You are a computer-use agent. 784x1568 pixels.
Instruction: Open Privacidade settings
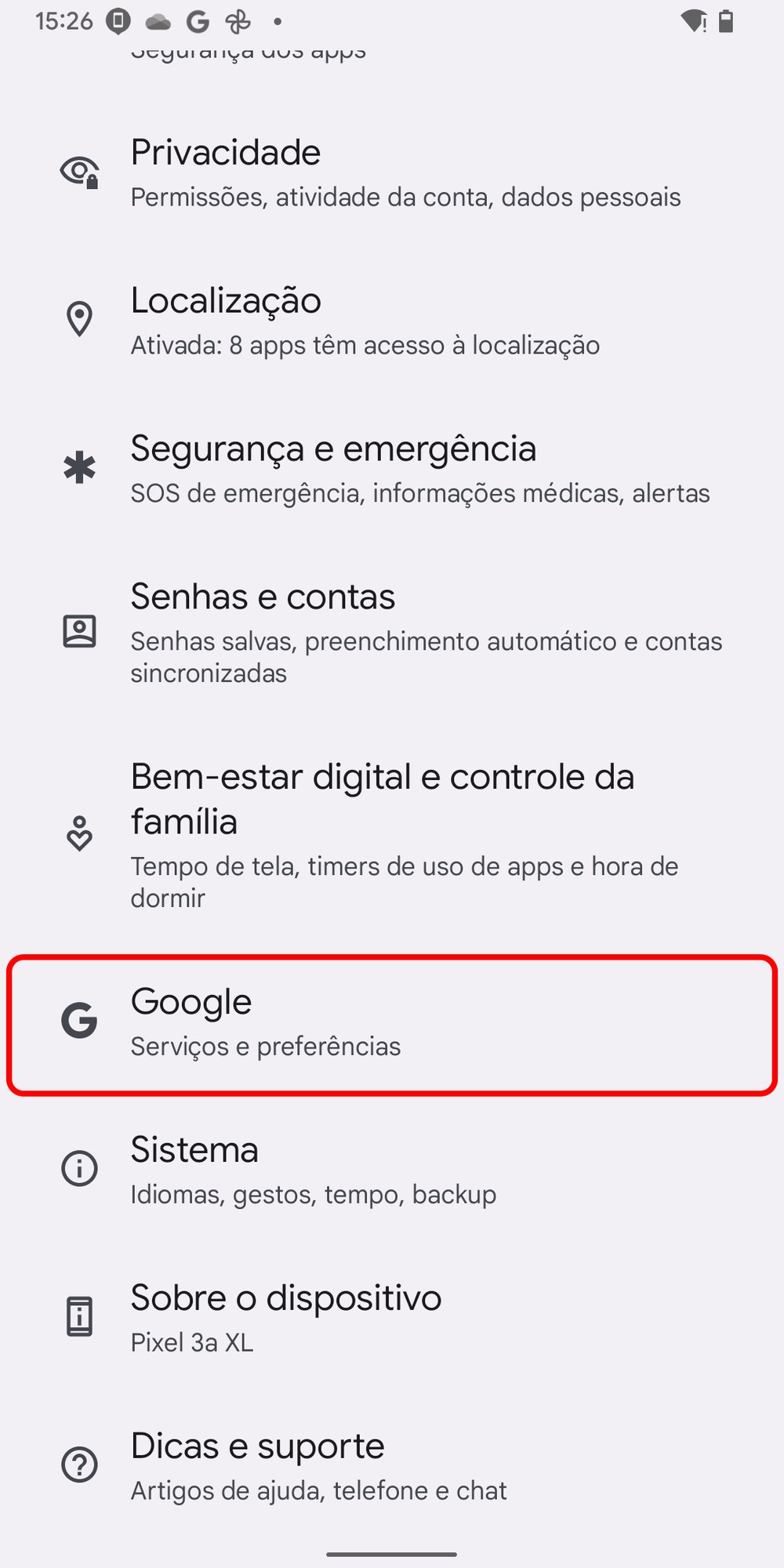[392, 172]
